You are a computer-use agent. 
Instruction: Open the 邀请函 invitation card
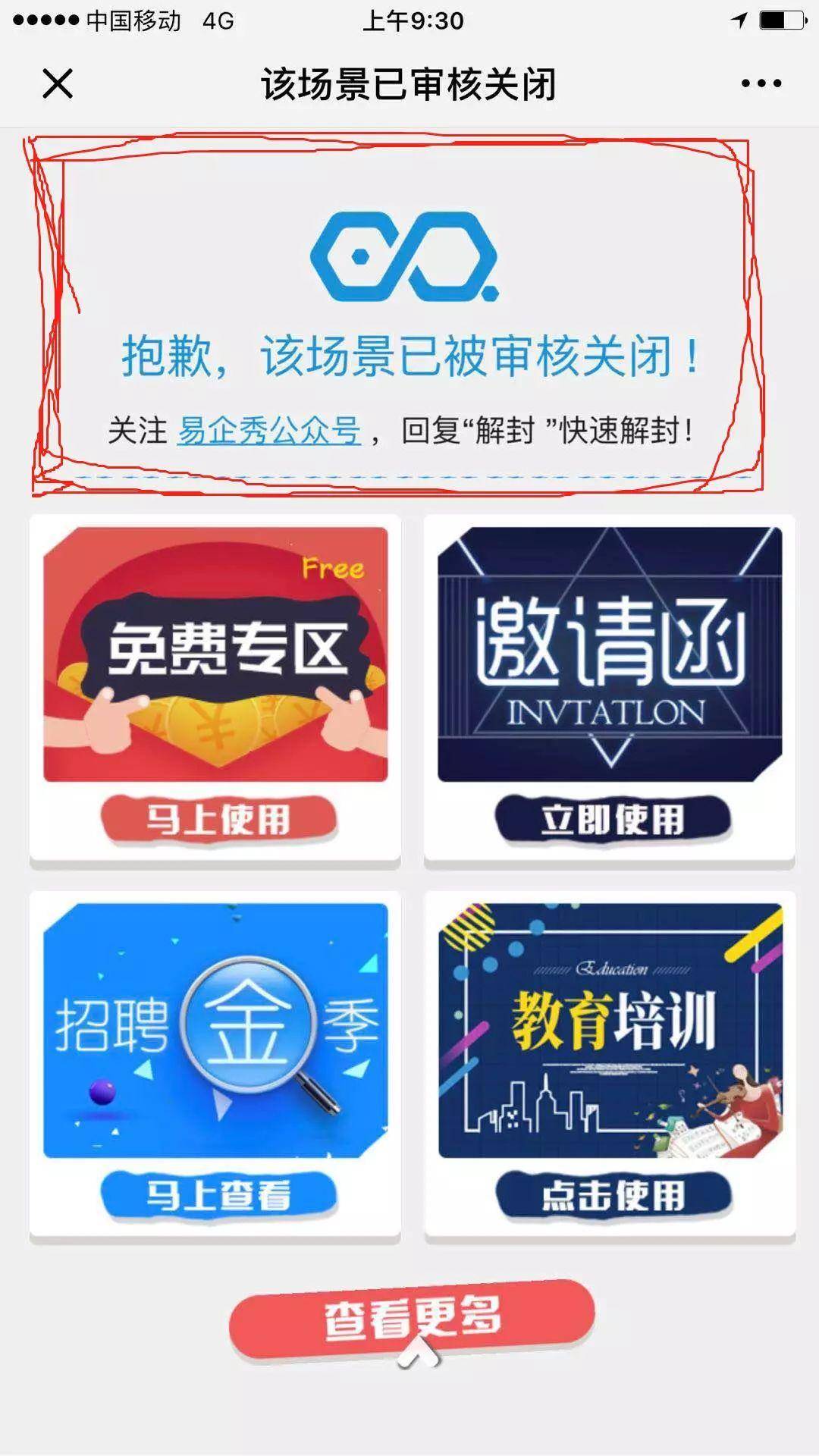pyautogui.click(x=610, y=654)
